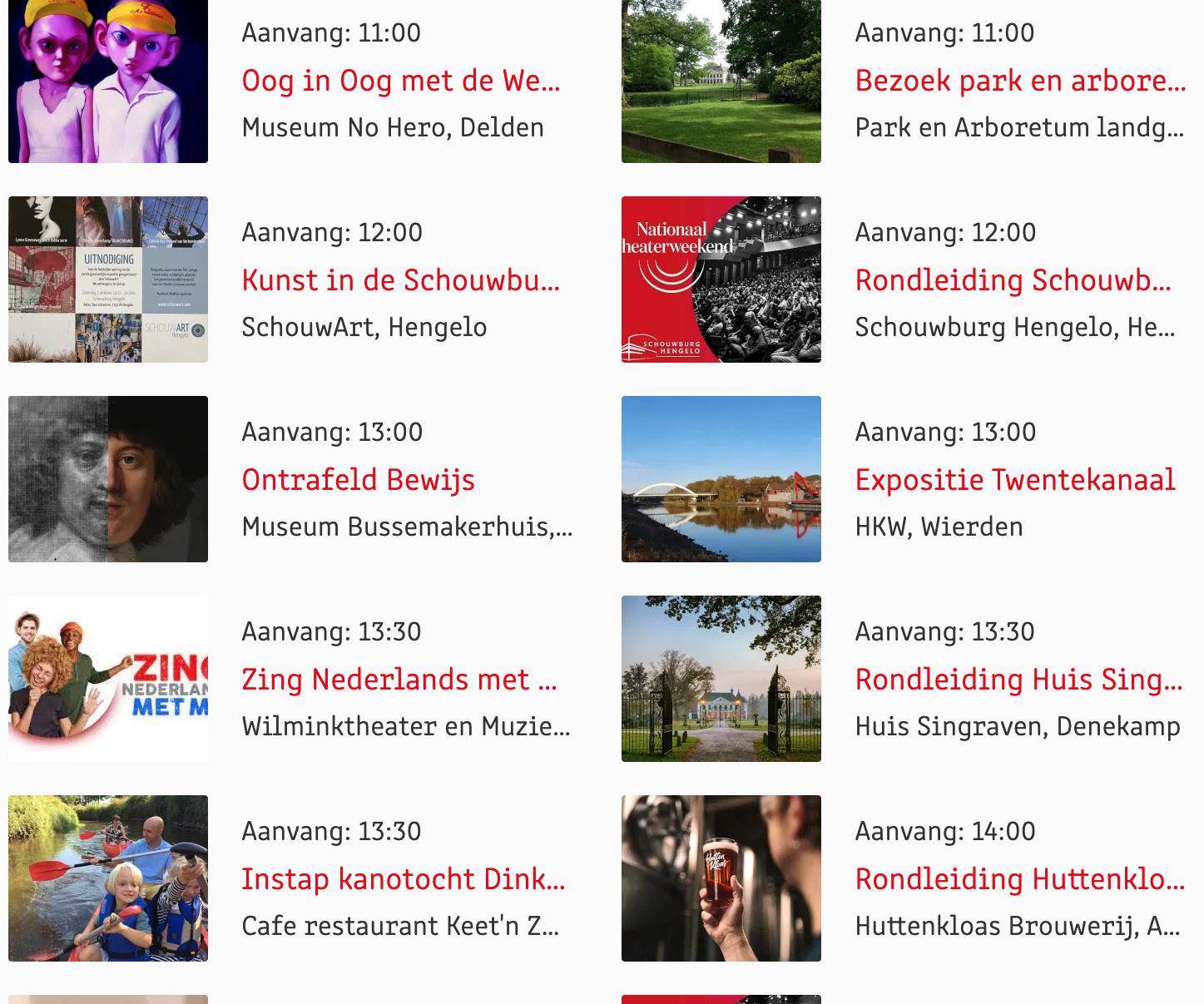The width and height of the screenshot is (1204, 1004).
Task: Open Instap kanotocht Dinkel event
Action: click(403, 879)
